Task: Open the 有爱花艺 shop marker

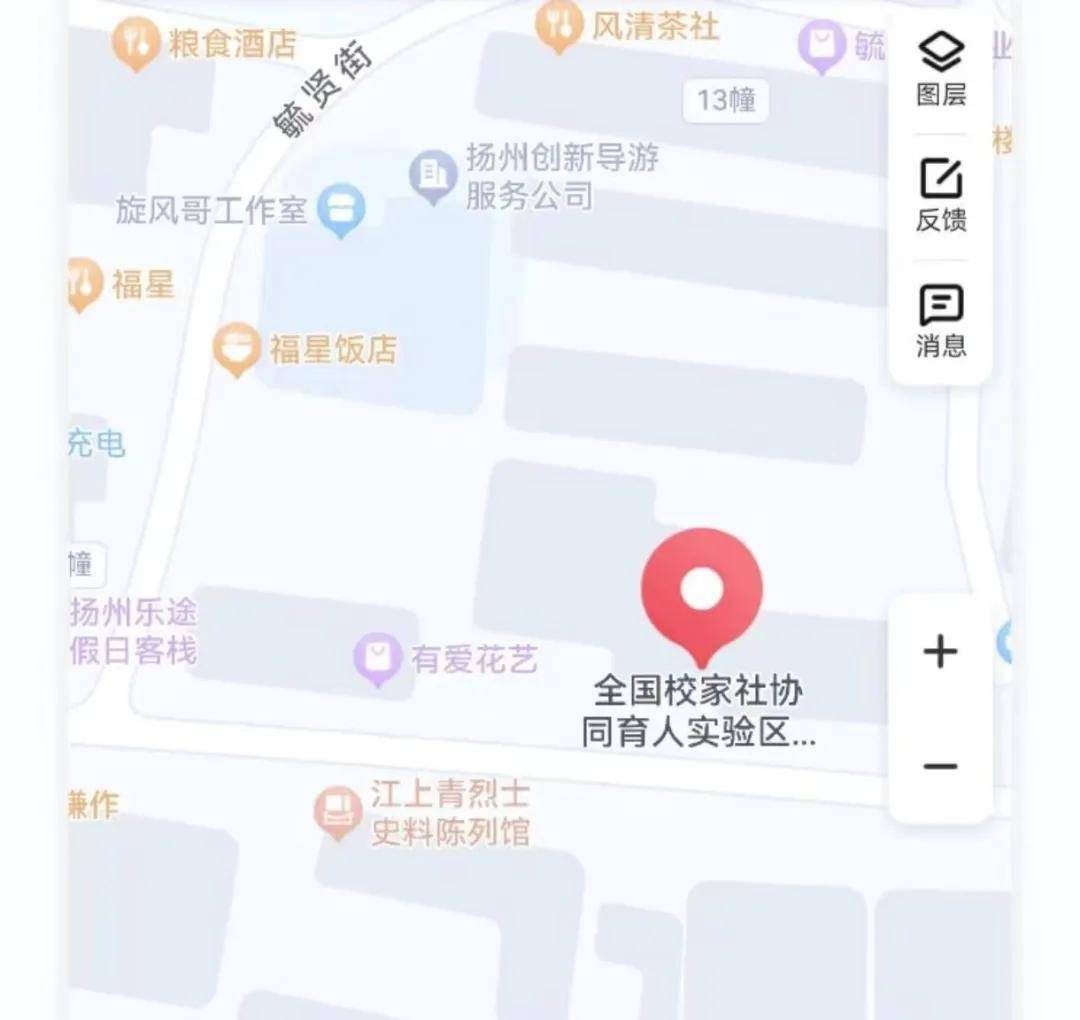Action: tap(378, 659)
